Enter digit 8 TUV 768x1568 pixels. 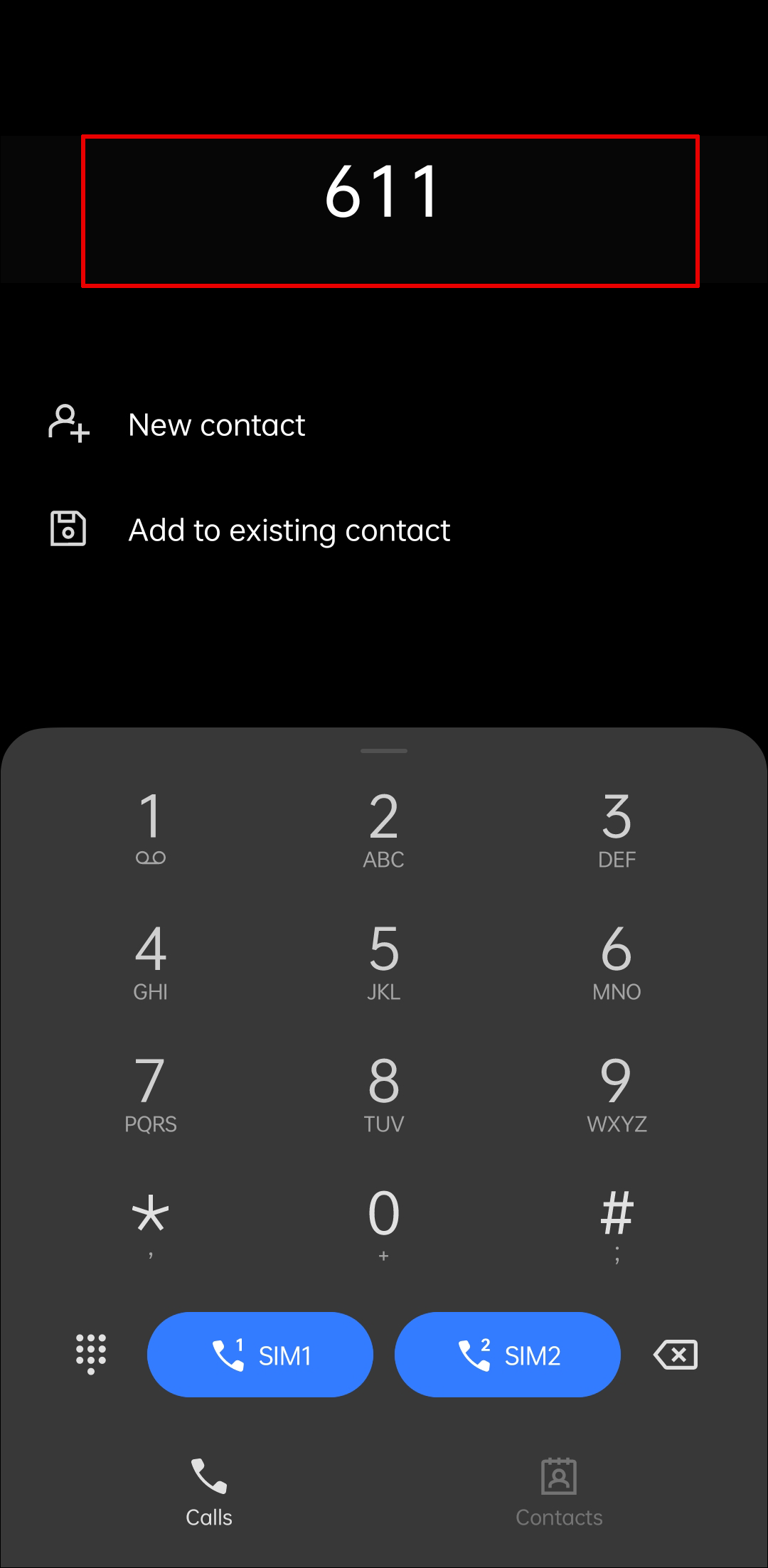pos(384,1093)
